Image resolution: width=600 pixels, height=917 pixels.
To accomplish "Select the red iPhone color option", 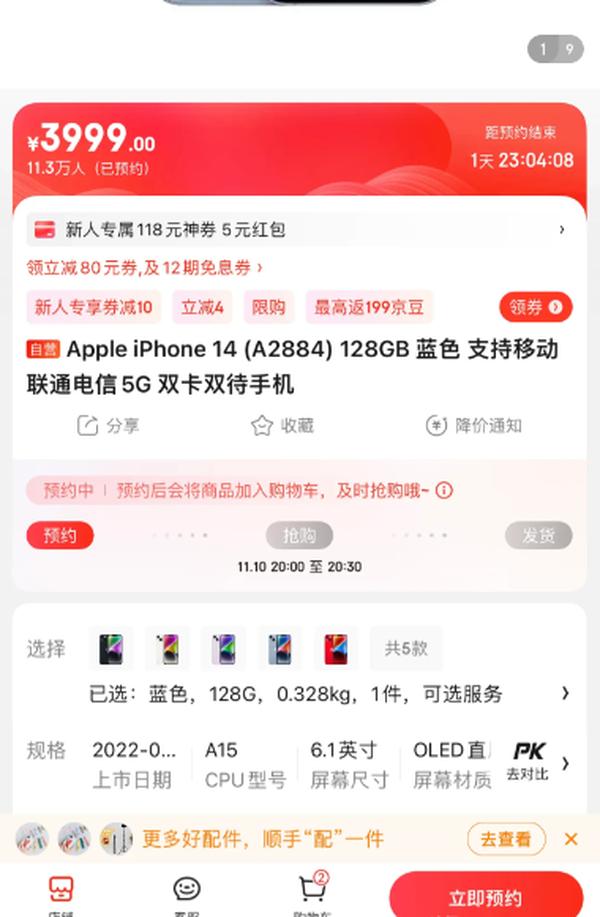I will click(x=335, y=649).
